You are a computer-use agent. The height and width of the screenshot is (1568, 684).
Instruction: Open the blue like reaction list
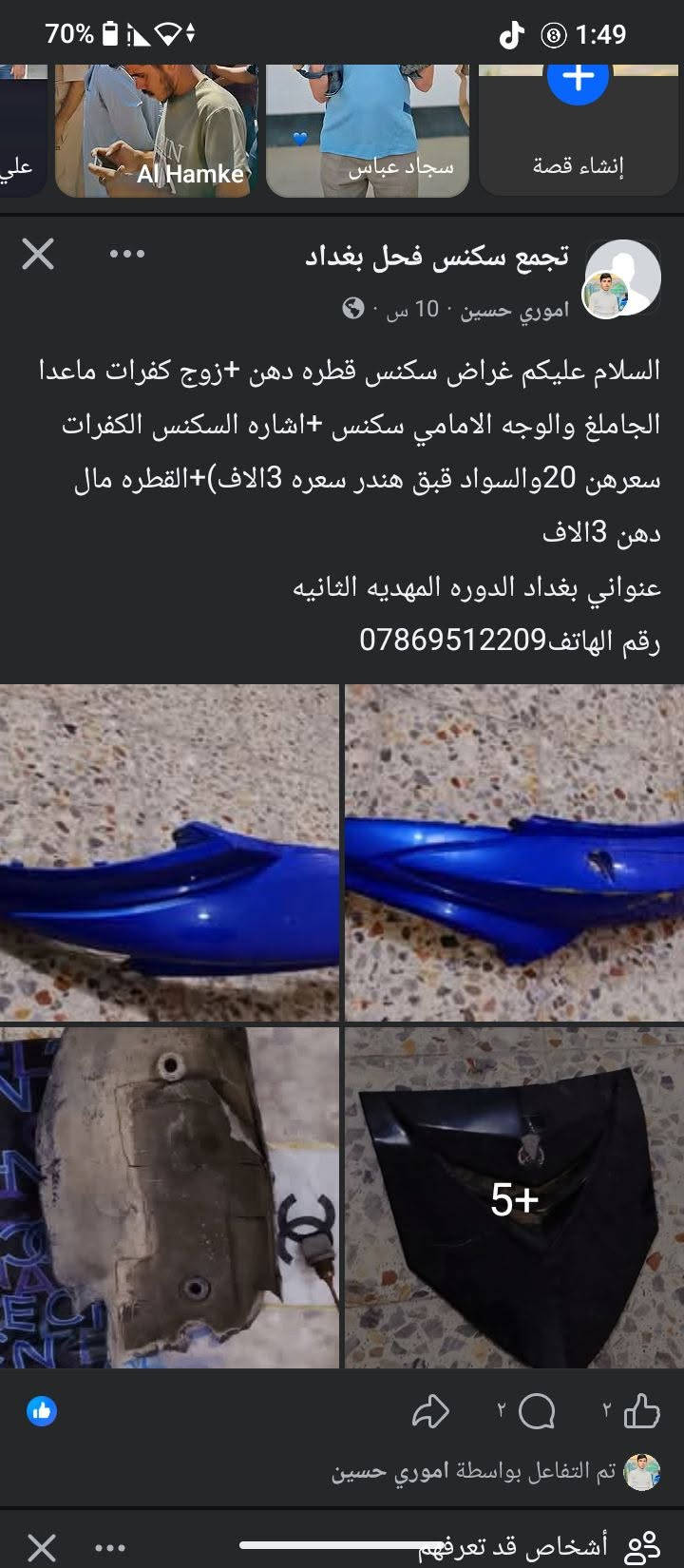[41, 1411]
